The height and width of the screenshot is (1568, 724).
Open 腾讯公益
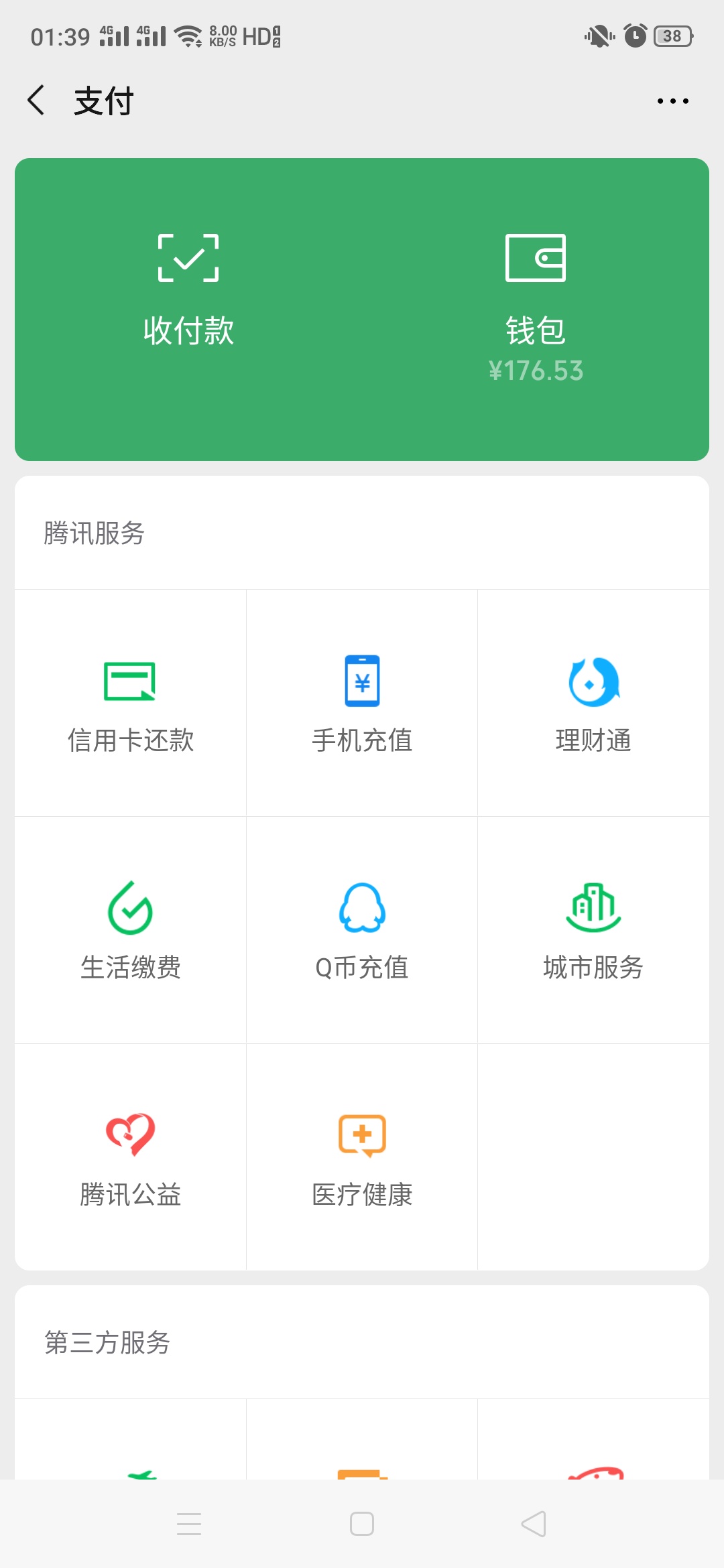click(131, 1157)
